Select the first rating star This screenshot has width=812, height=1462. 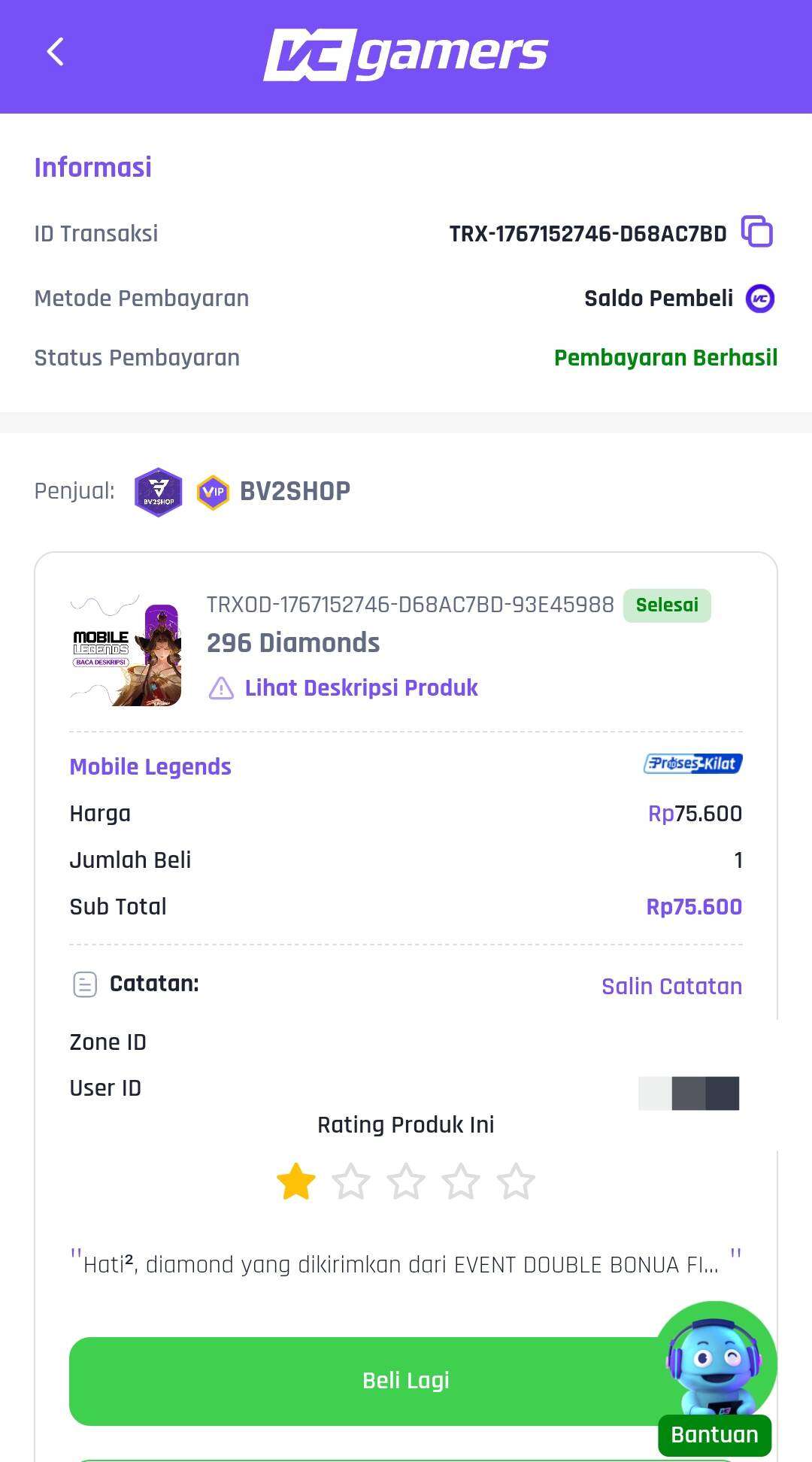coord(297,1181)
